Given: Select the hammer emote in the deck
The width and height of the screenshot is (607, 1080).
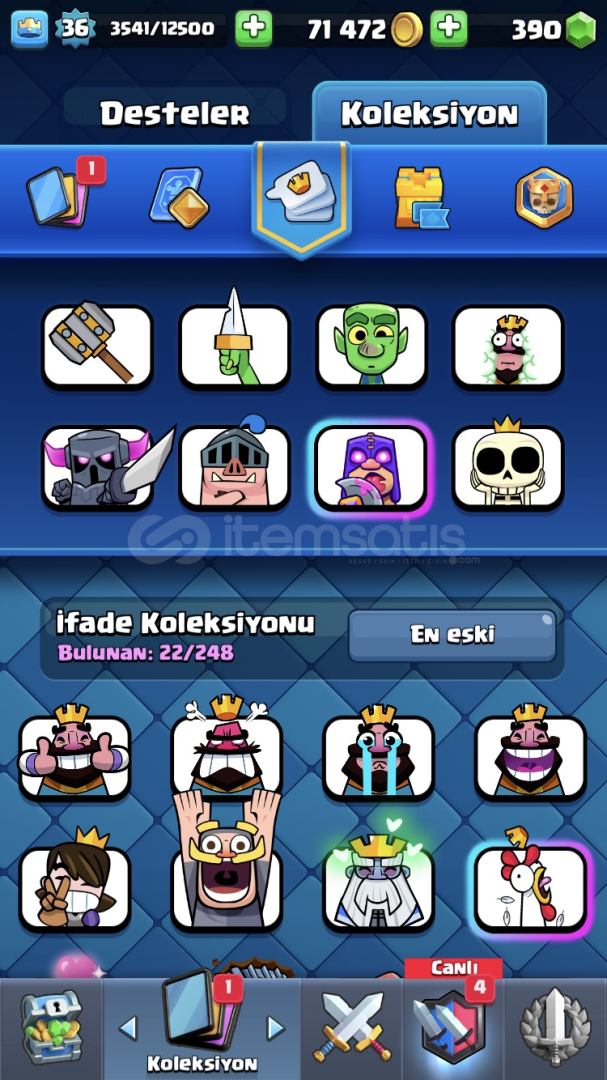Looking at the screenshot, I should coord(97,346).
